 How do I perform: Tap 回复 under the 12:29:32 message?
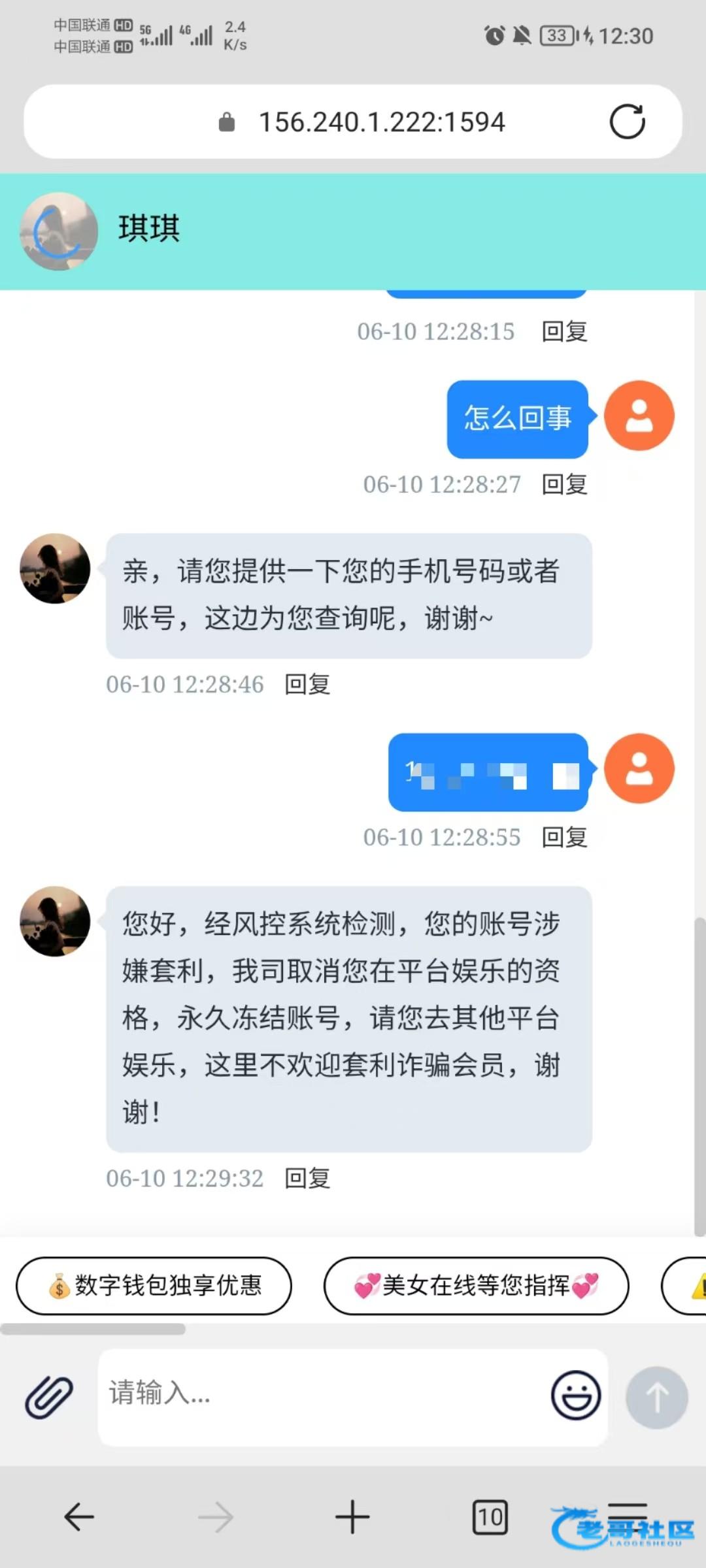click(307, 1179)
